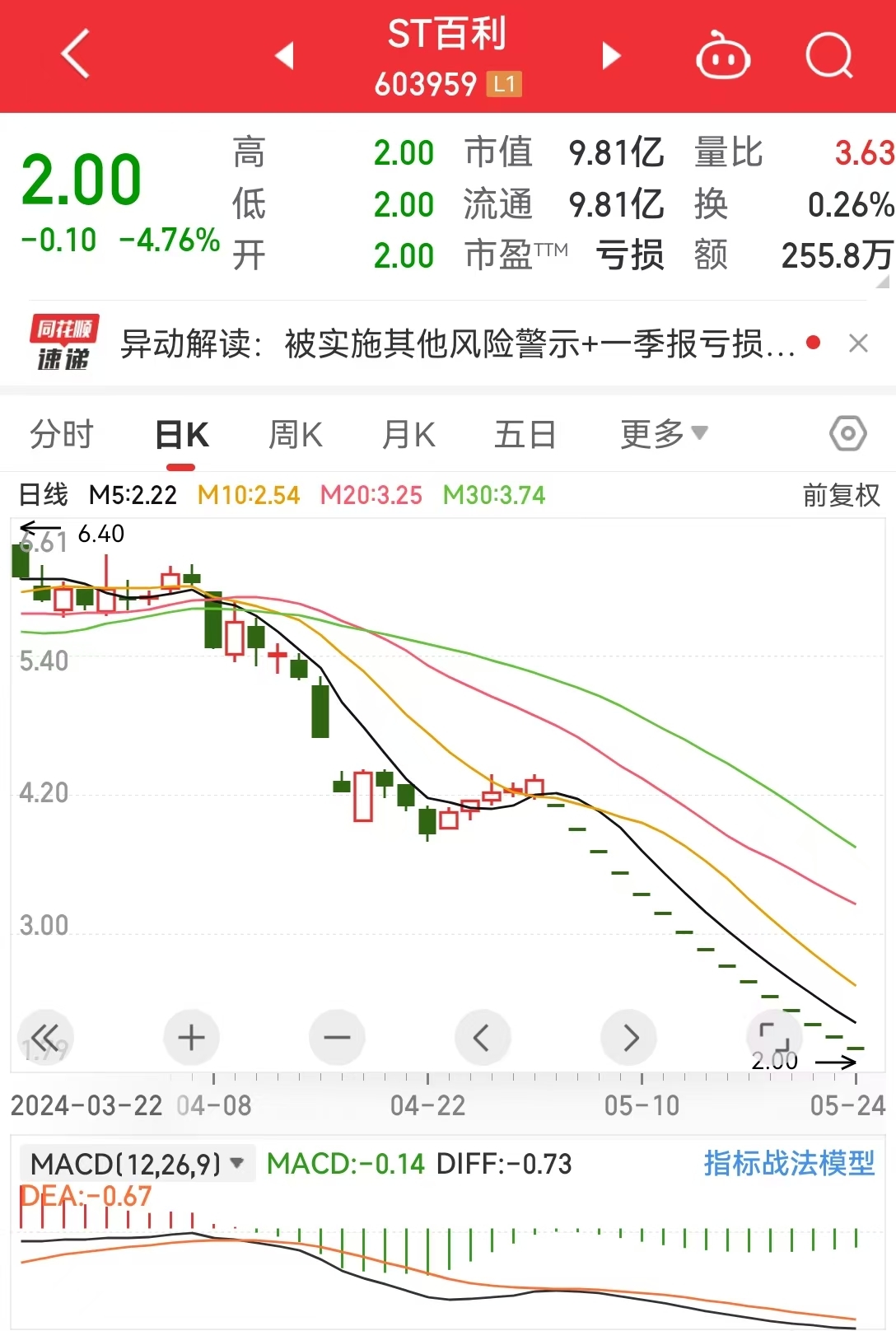Click the chart settings target icon
Screen dimensions: 896x1331
[x=847, y=432]
